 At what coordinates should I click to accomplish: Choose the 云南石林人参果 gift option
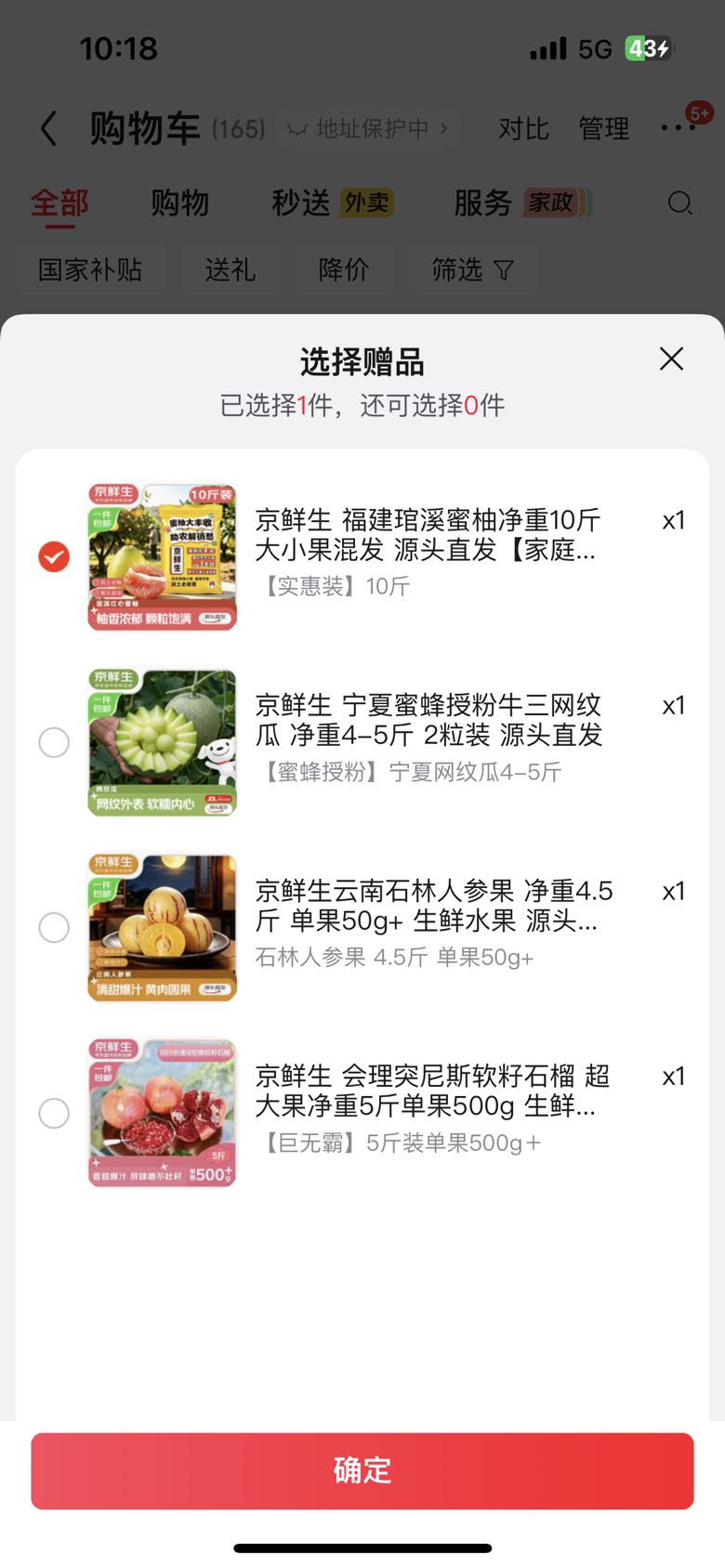pos(54,927)
